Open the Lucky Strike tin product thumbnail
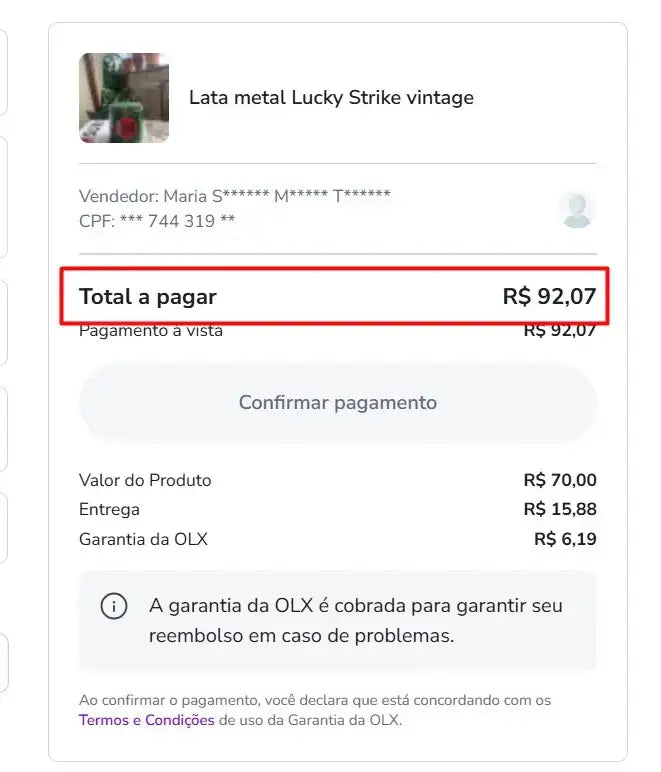 (x=124, y=98)
